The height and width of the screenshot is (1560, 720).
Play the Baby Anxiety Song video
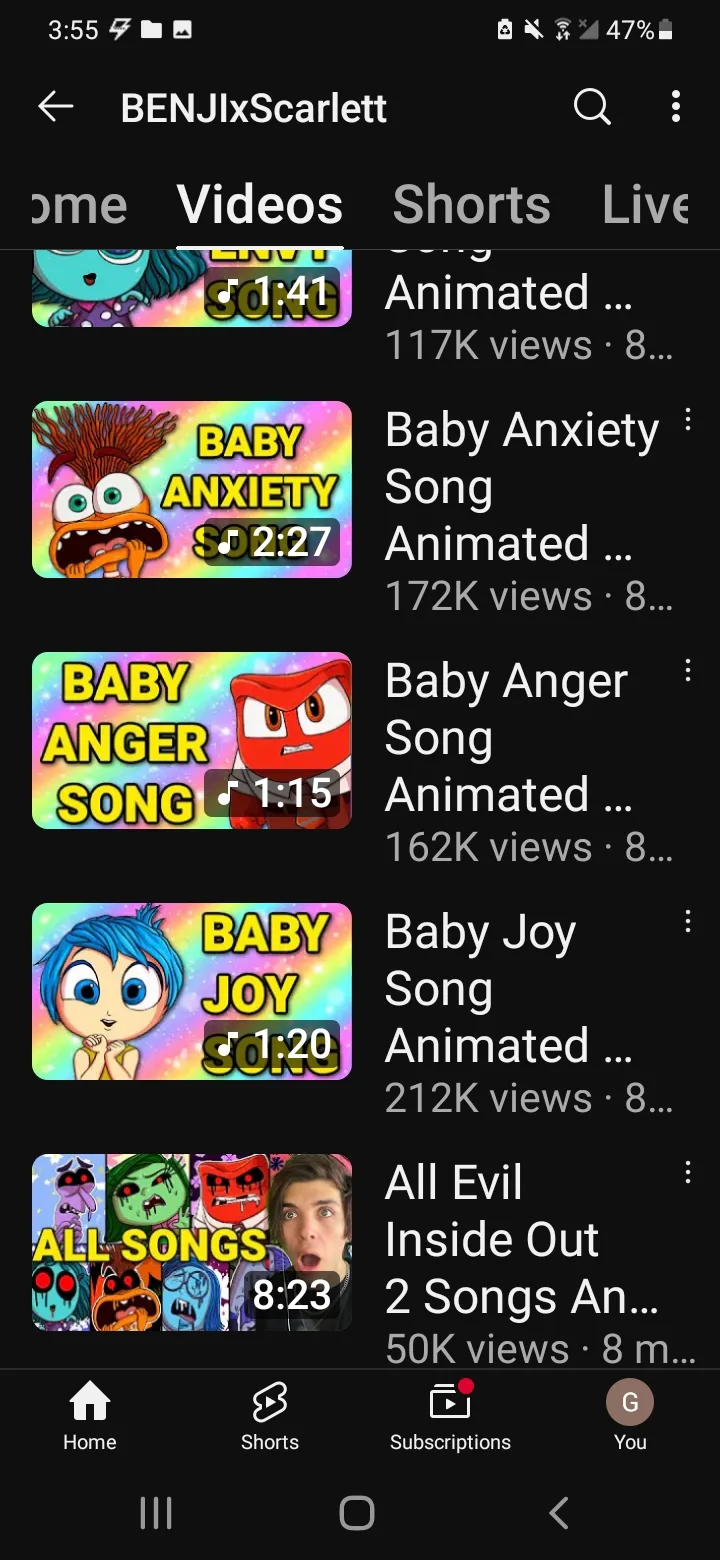(x=192, y=489)
